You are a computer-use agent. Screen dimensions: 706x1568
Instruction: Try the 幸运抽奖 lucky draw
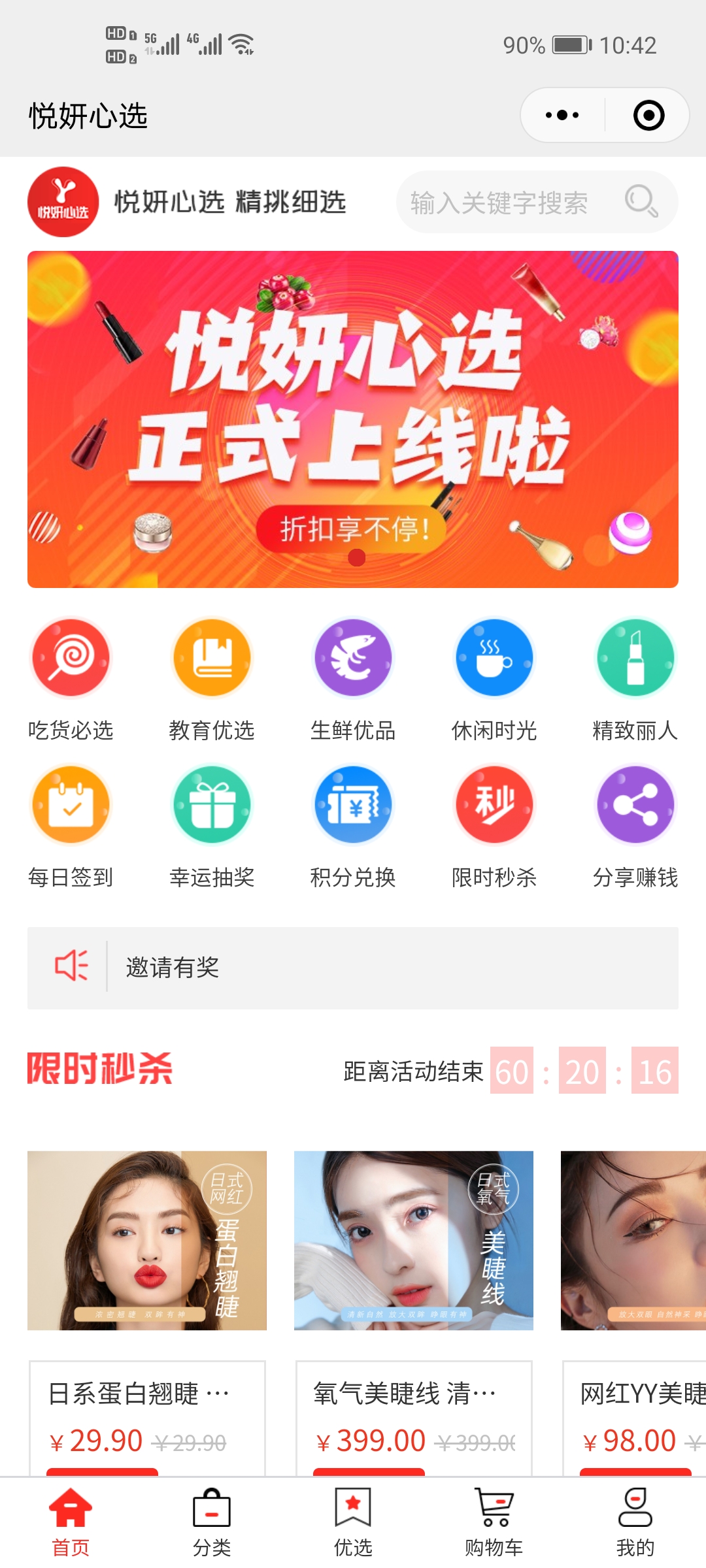(212, 806)
